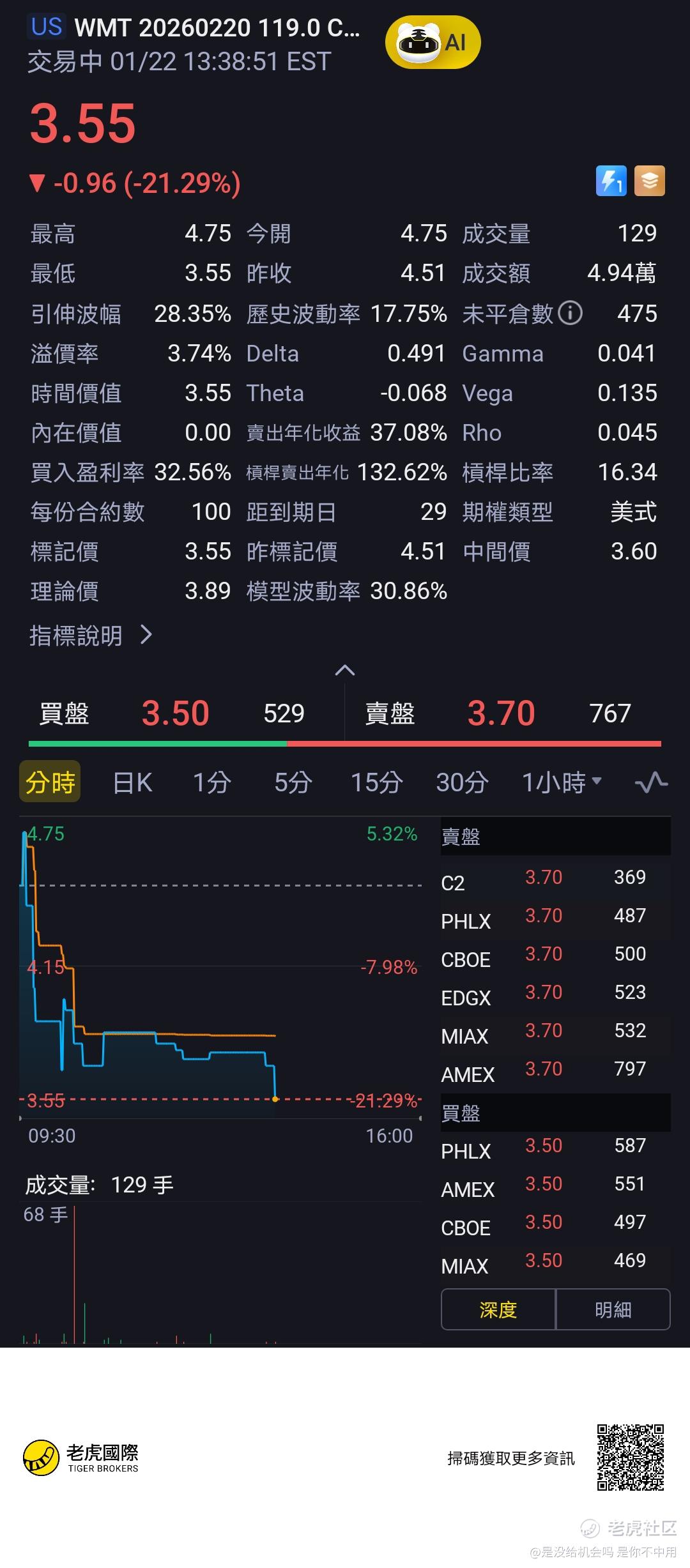Switch to the 15分 chart

point(376,782)
